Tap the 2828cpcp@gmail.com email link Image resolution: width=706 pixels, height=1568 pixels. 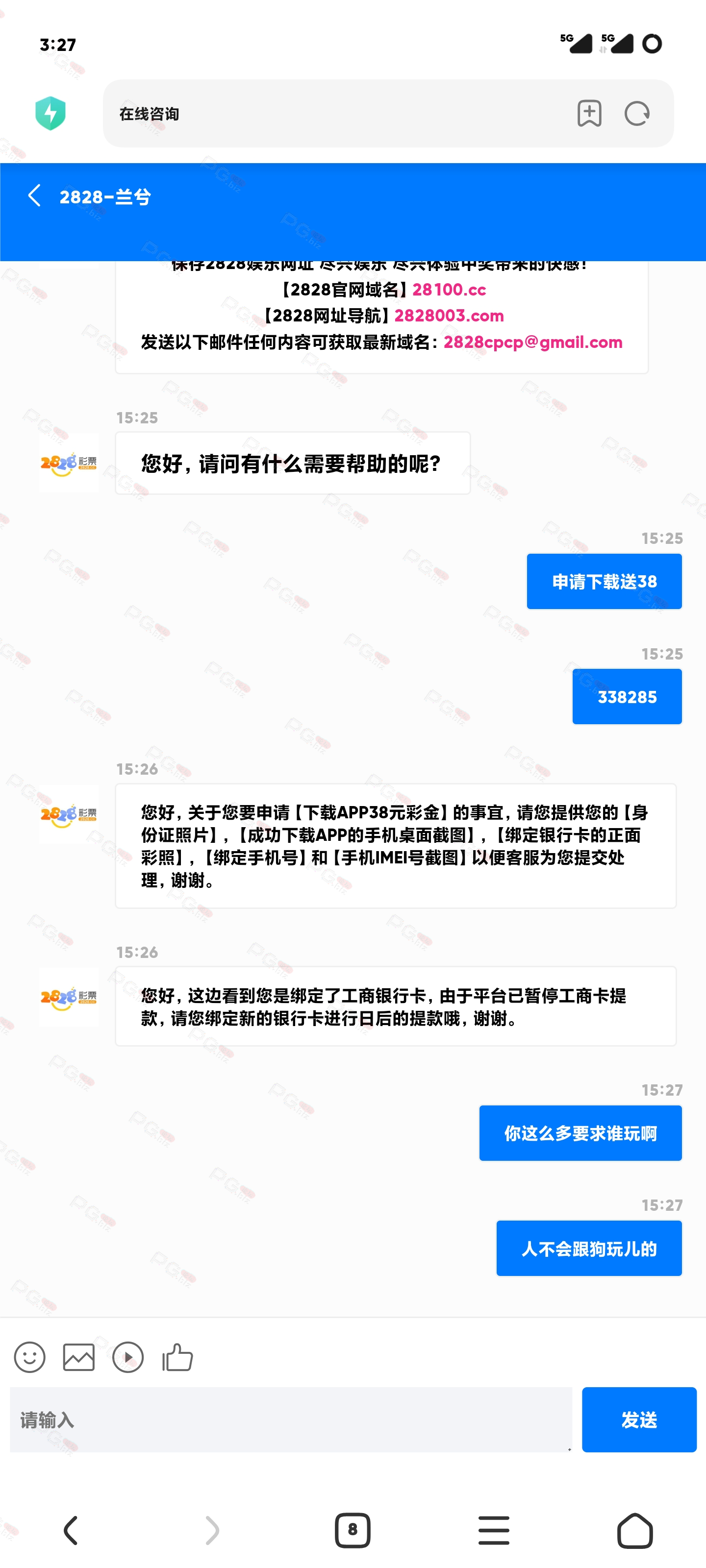pyautogui.click(x=532, y=342)
